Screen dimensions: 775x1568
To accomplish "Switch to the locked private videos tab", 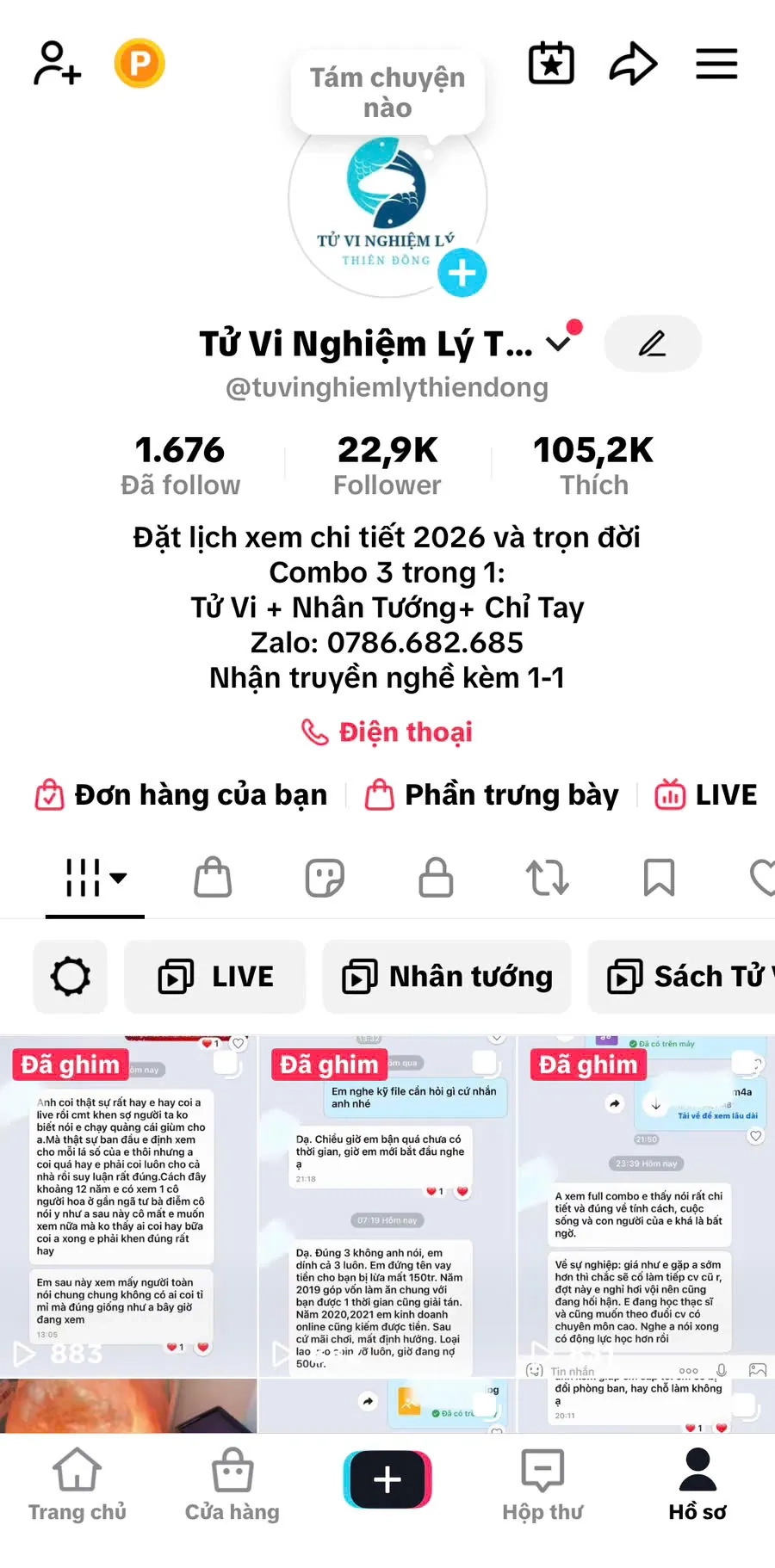I will click(436, 878).
